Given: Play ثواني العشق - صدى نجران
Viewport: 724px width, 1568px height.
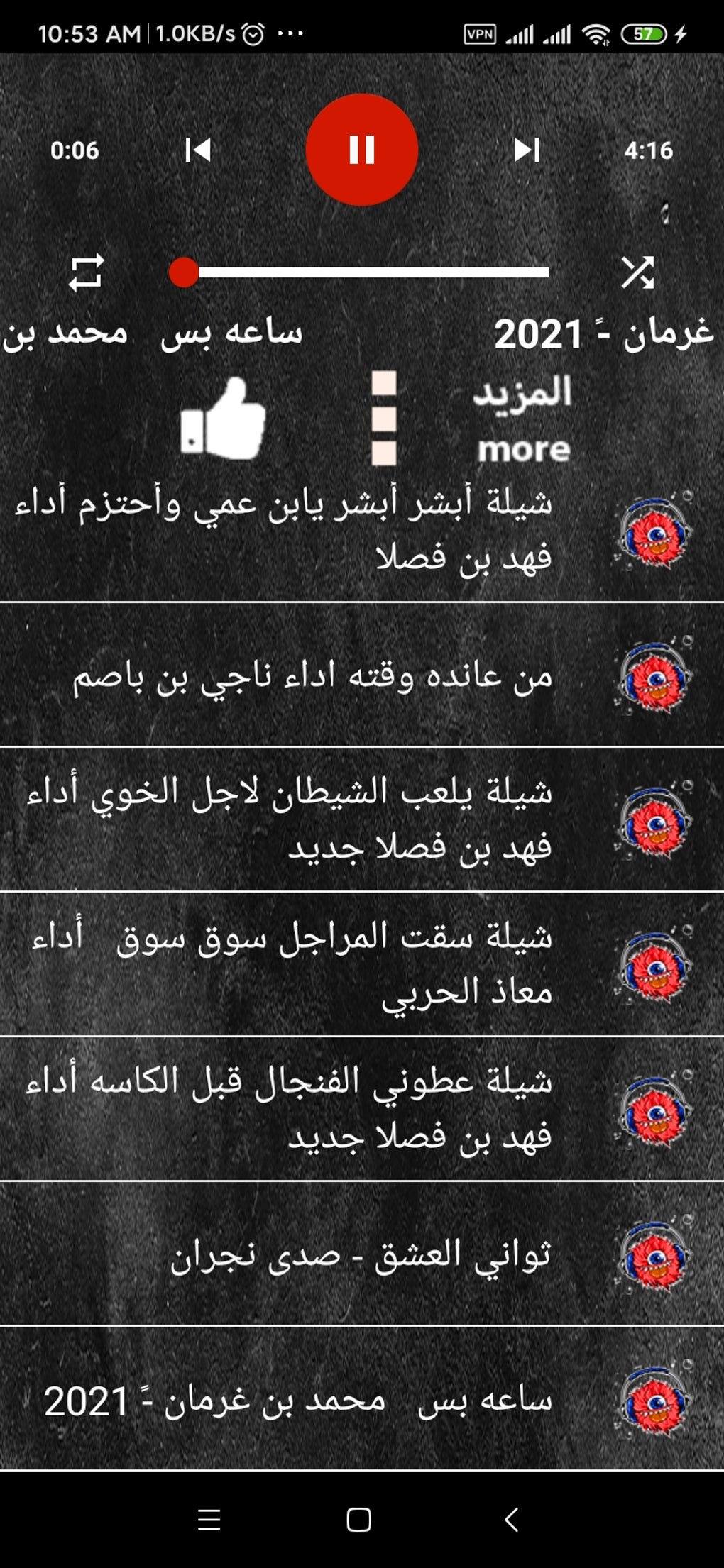Looking at the screenshot, I should [319, 1254].
